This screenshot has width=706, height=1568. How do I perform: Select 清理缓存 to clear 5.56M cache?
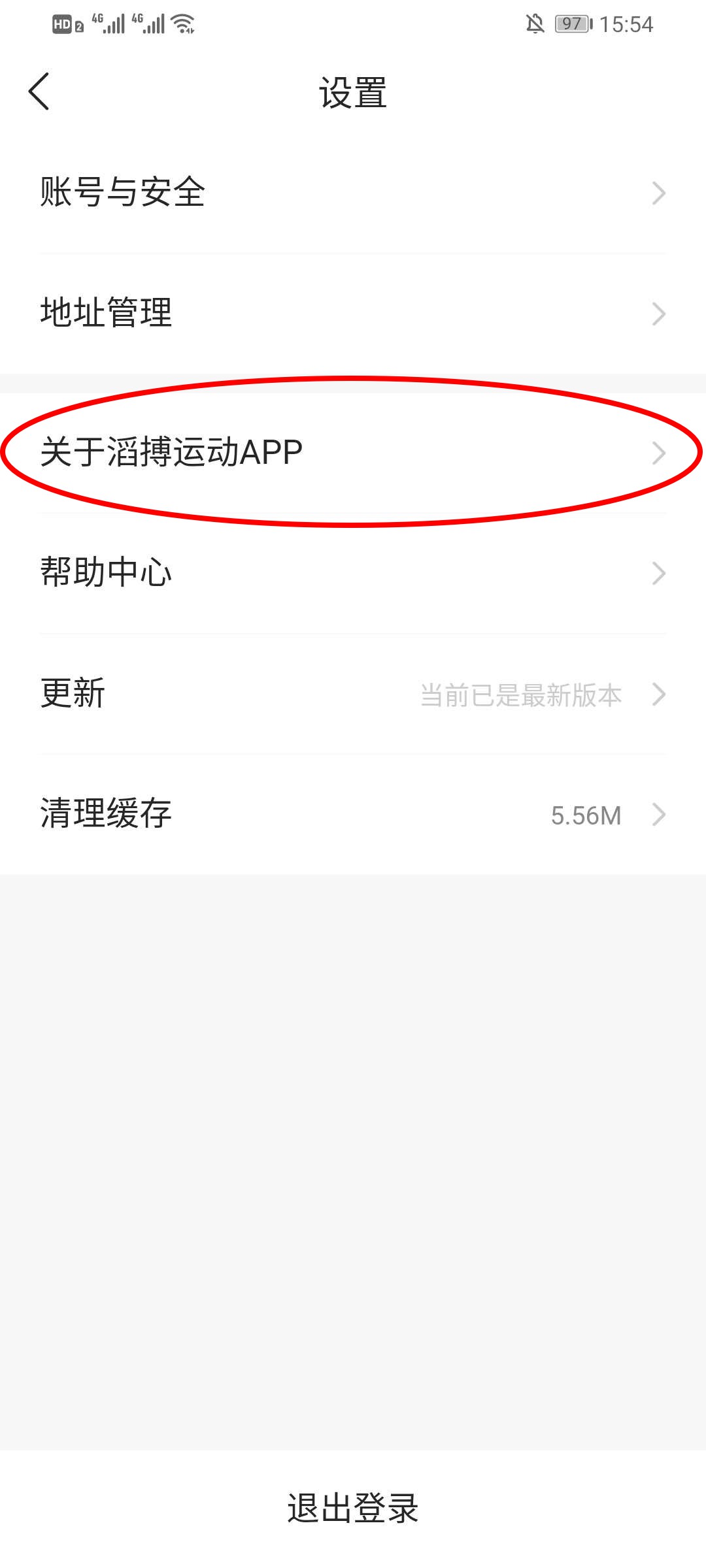pos(353,814)
